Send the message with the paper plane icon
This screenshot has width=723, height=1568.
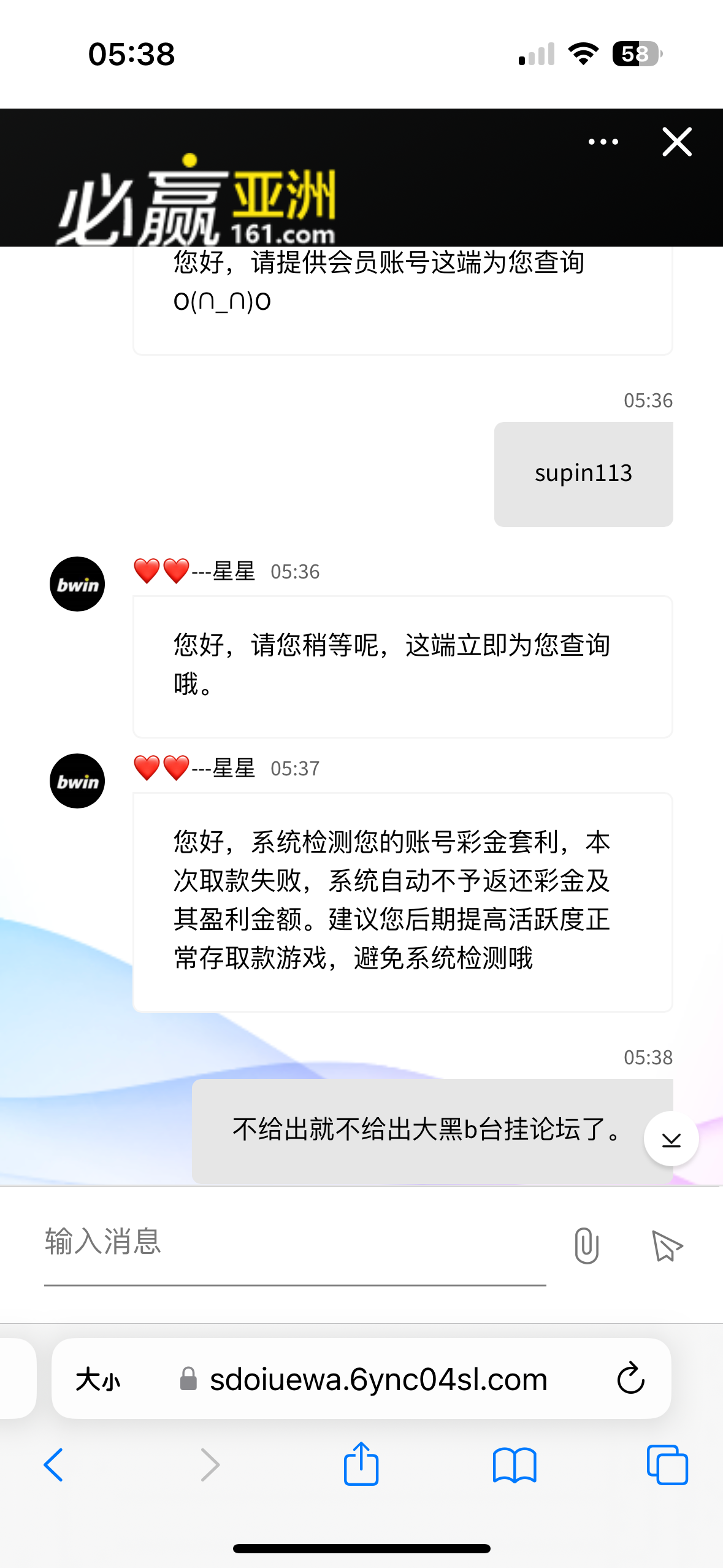tap(667, 1245)
